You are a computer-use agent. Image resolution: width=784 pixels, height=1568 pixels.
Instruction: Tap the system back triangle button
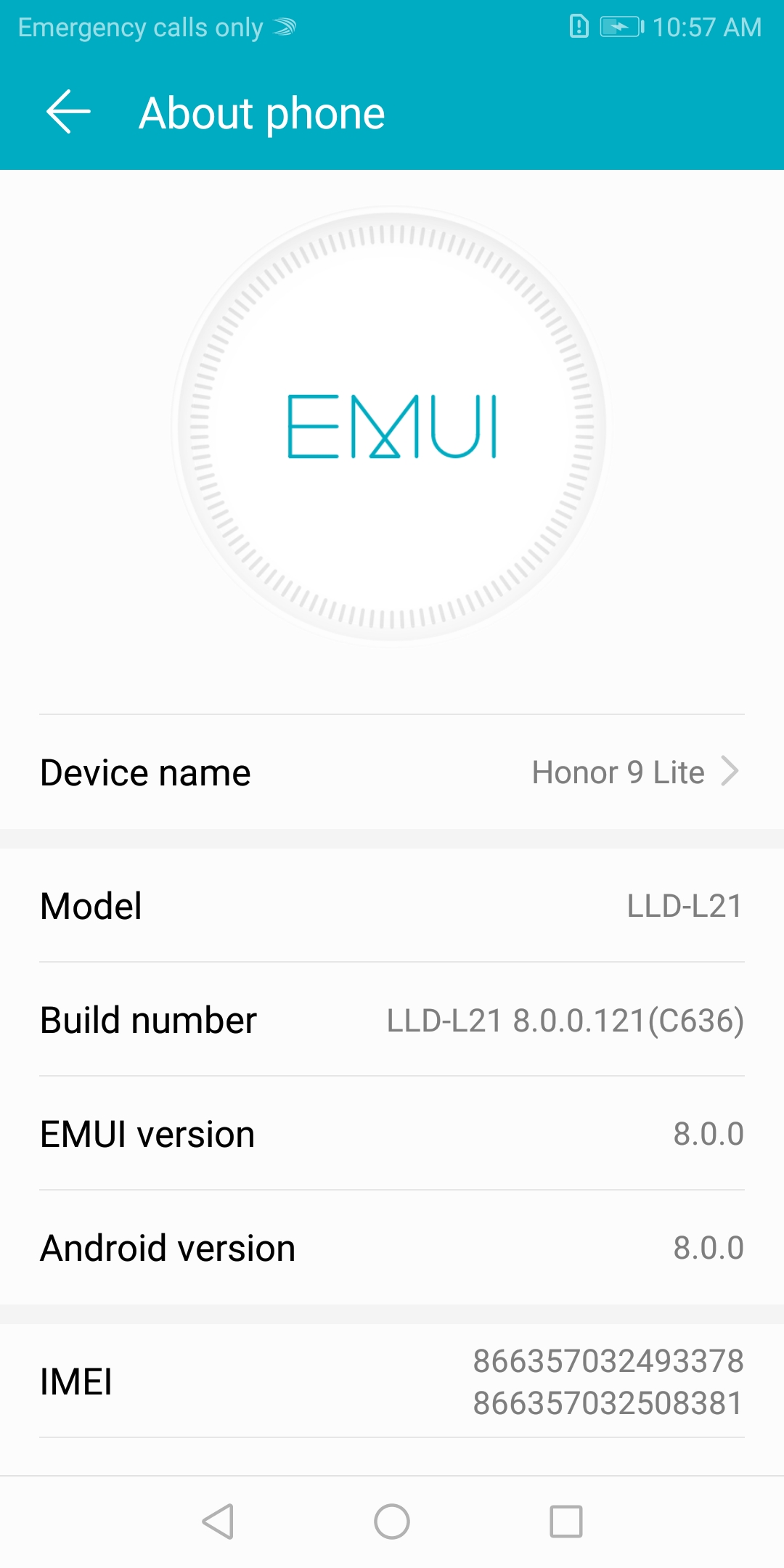(218, 1522)
